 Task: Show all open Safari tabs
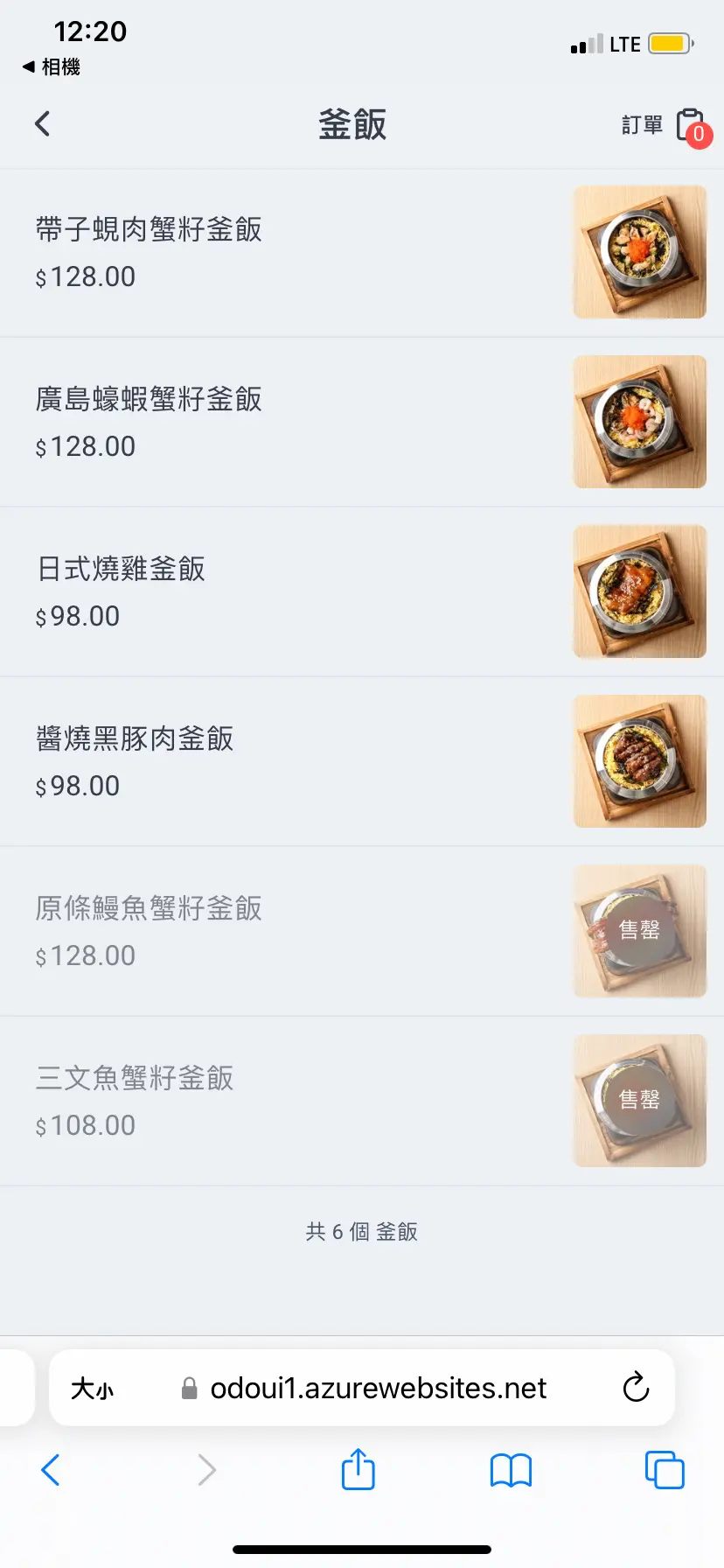pos(665,1470)
